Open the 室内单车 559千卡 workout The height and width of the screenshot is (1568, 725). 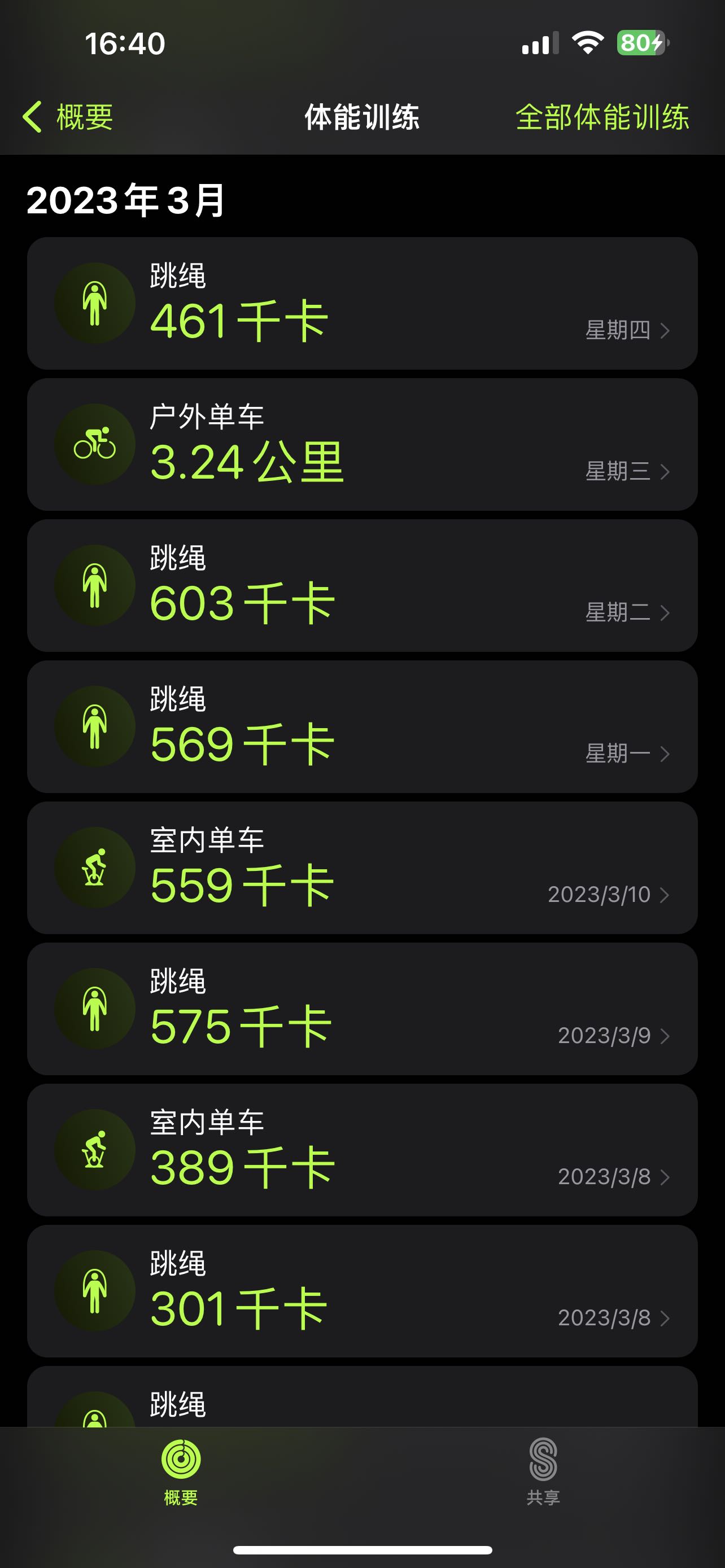(362, 868)
